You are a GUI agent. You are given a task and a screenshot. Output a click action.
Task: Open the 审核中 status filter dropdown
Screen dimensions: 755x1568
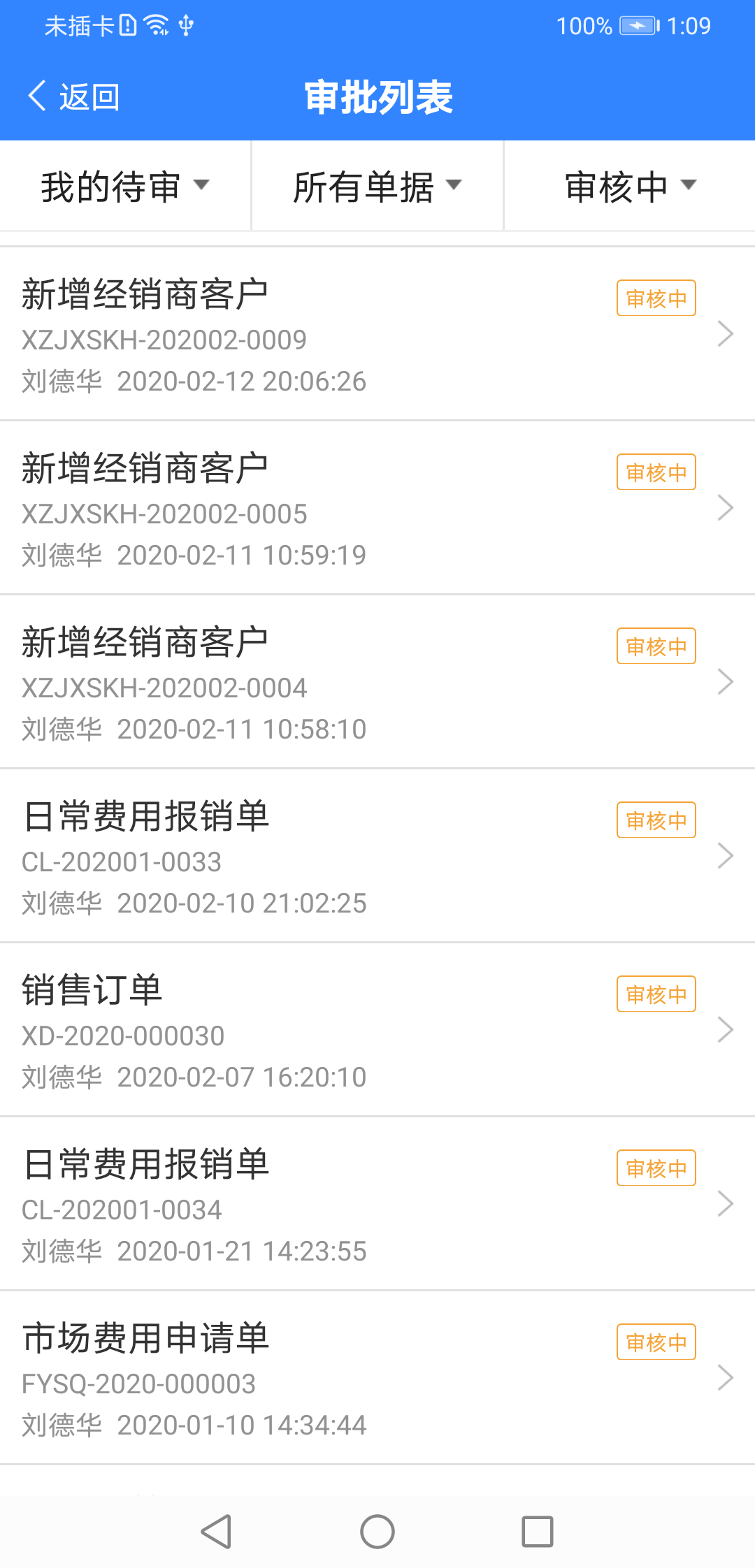coord(628,186)
